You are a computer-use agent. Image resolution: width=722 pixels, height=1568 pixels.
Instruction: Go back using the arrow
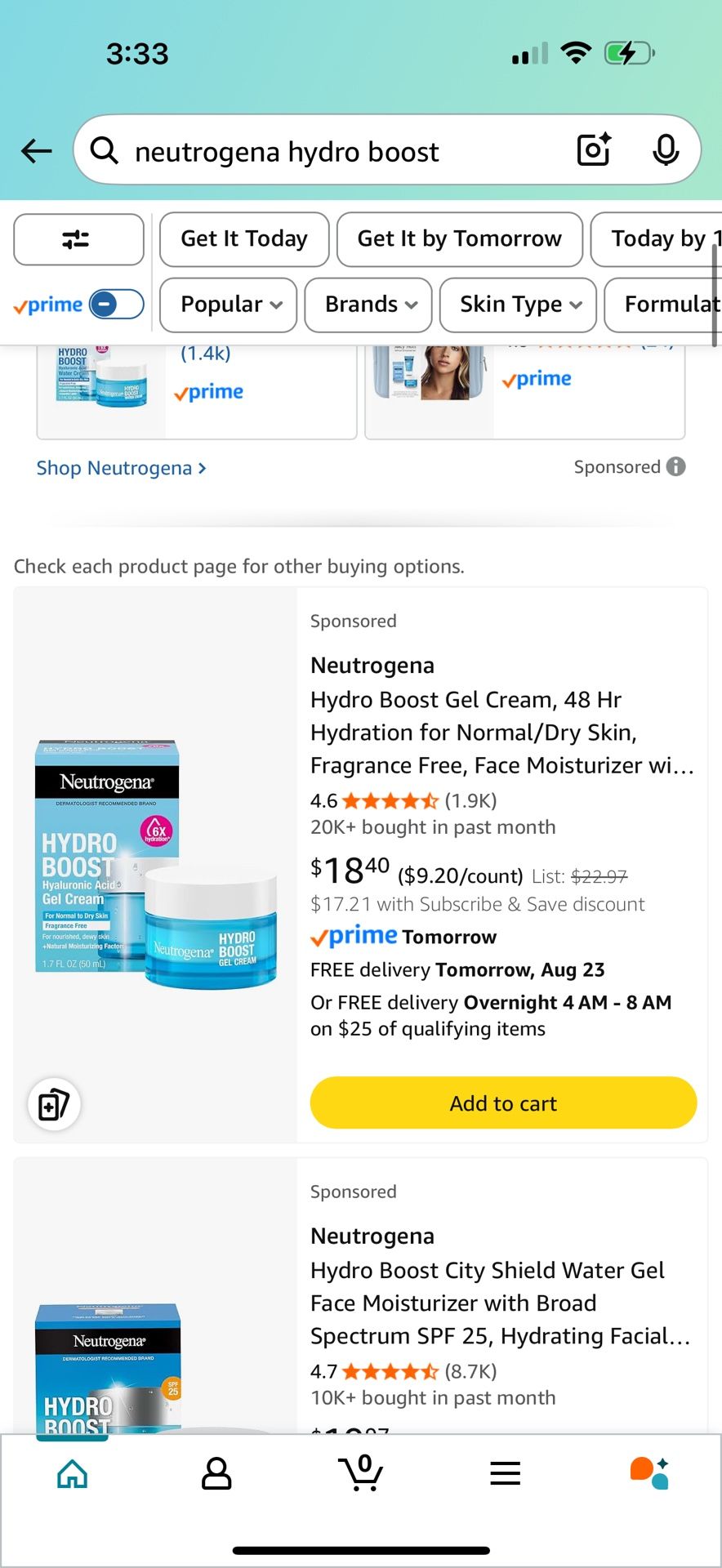click(37, 150)
